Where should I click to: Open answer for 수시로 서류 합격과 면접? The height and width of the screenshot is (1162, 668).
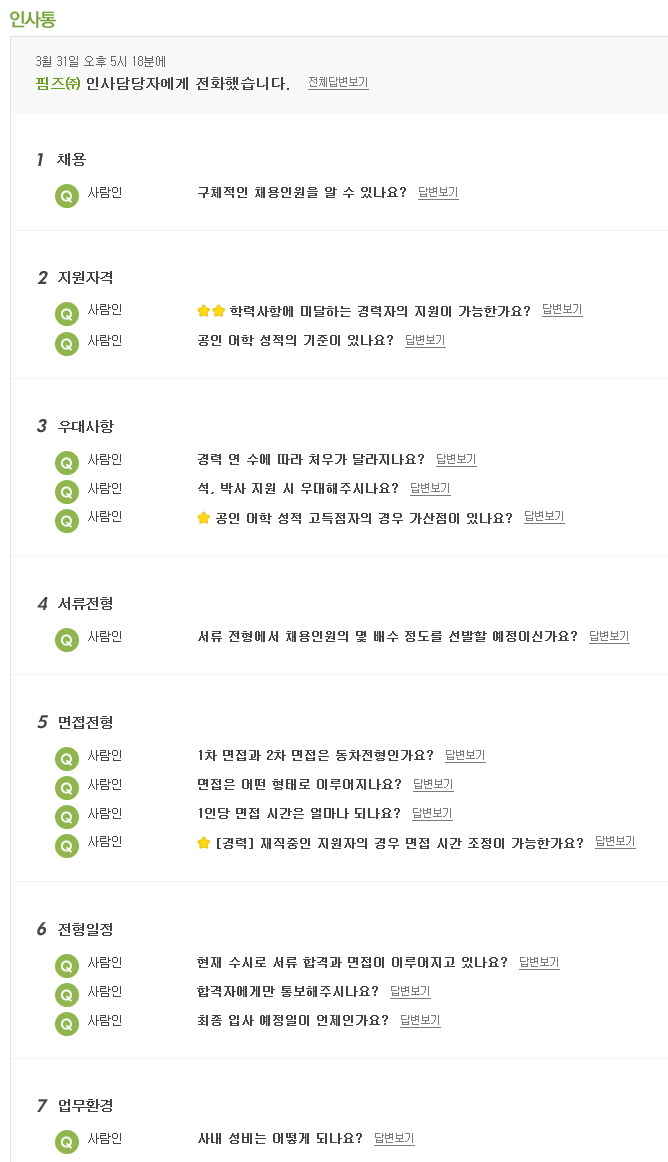(x=539, y=962)
